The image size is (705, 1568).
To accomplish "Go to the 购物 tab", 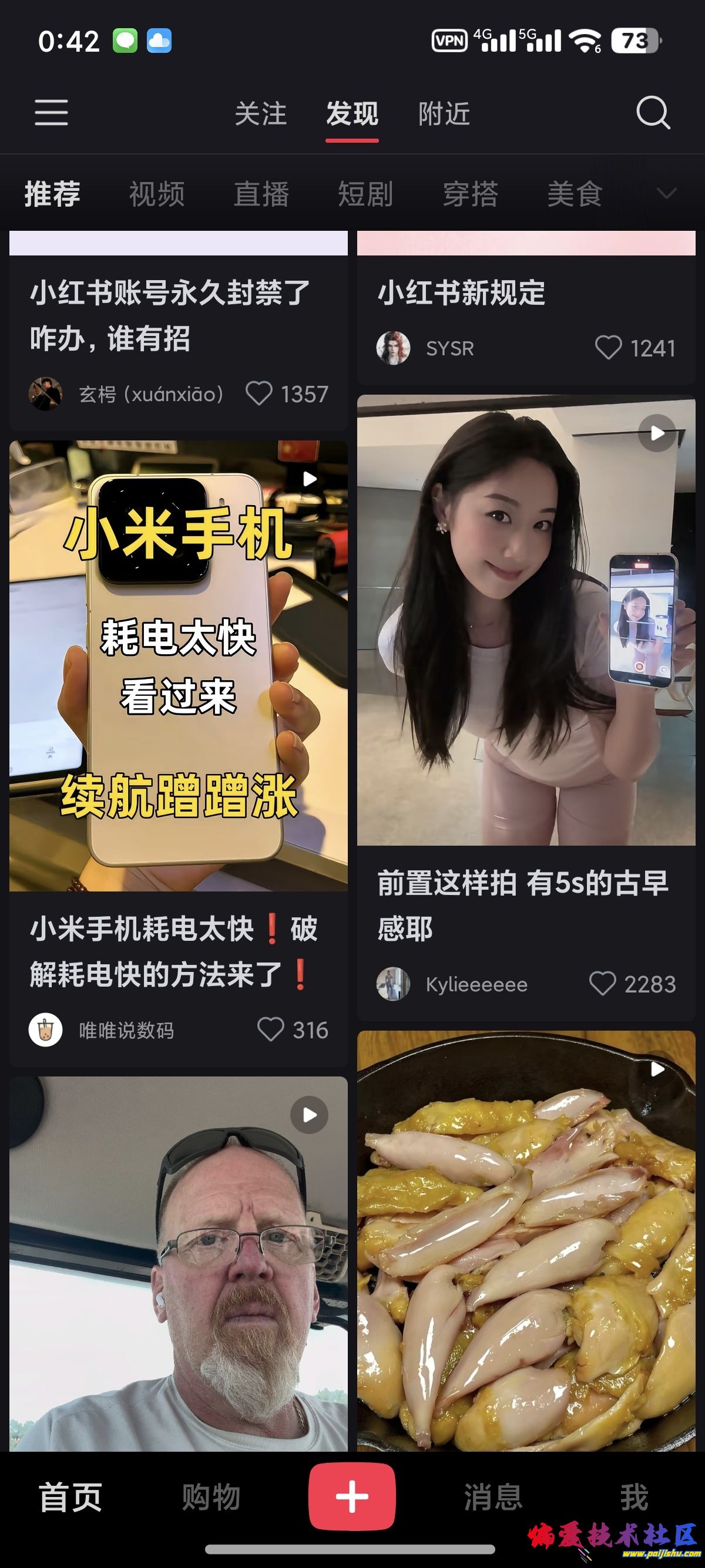I will click(x=211, y=1498).
